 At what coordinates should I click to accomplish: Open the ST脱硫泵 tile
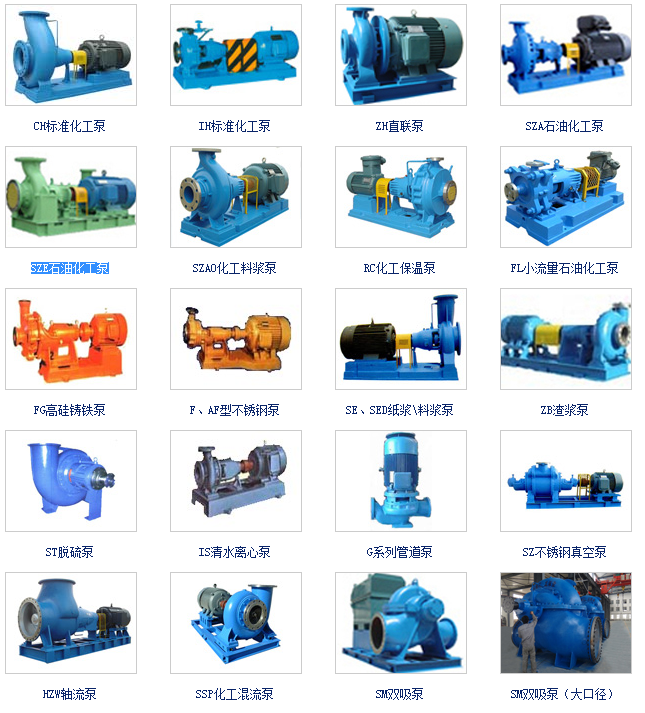click(70, 481)
